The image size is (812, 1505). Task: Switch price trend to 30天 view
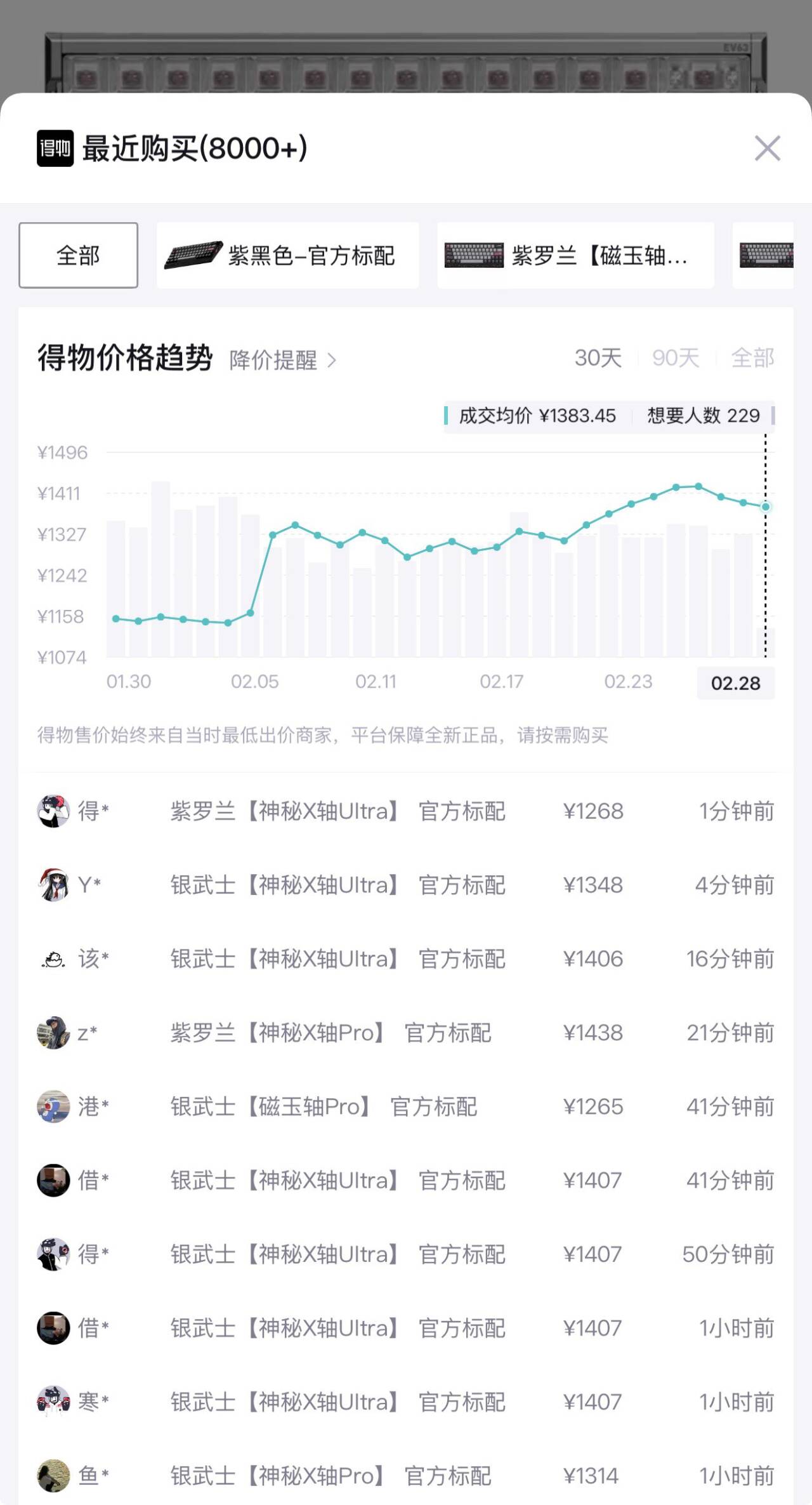597,358
